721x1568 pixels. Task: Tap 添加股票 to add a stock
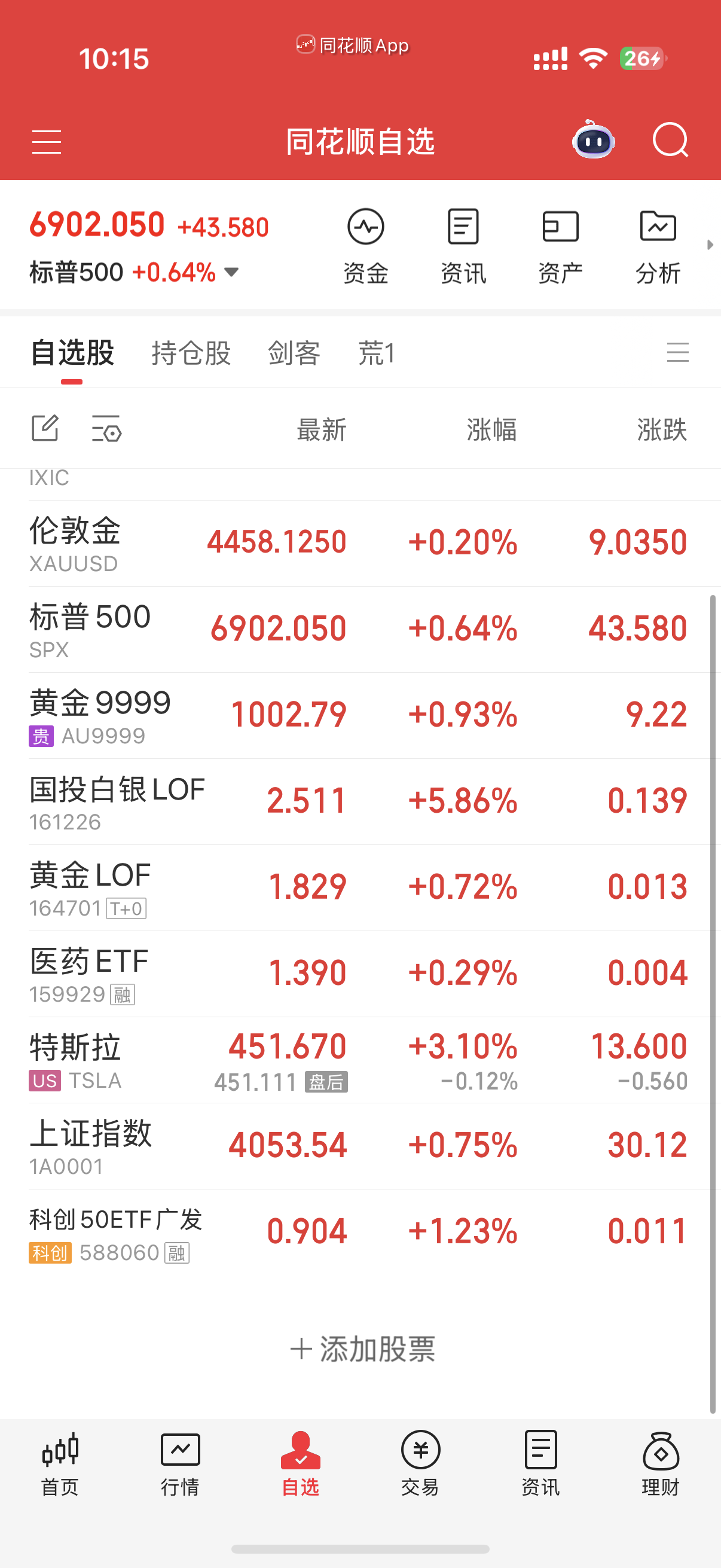pyautogui.click(x=363, y=1349)
